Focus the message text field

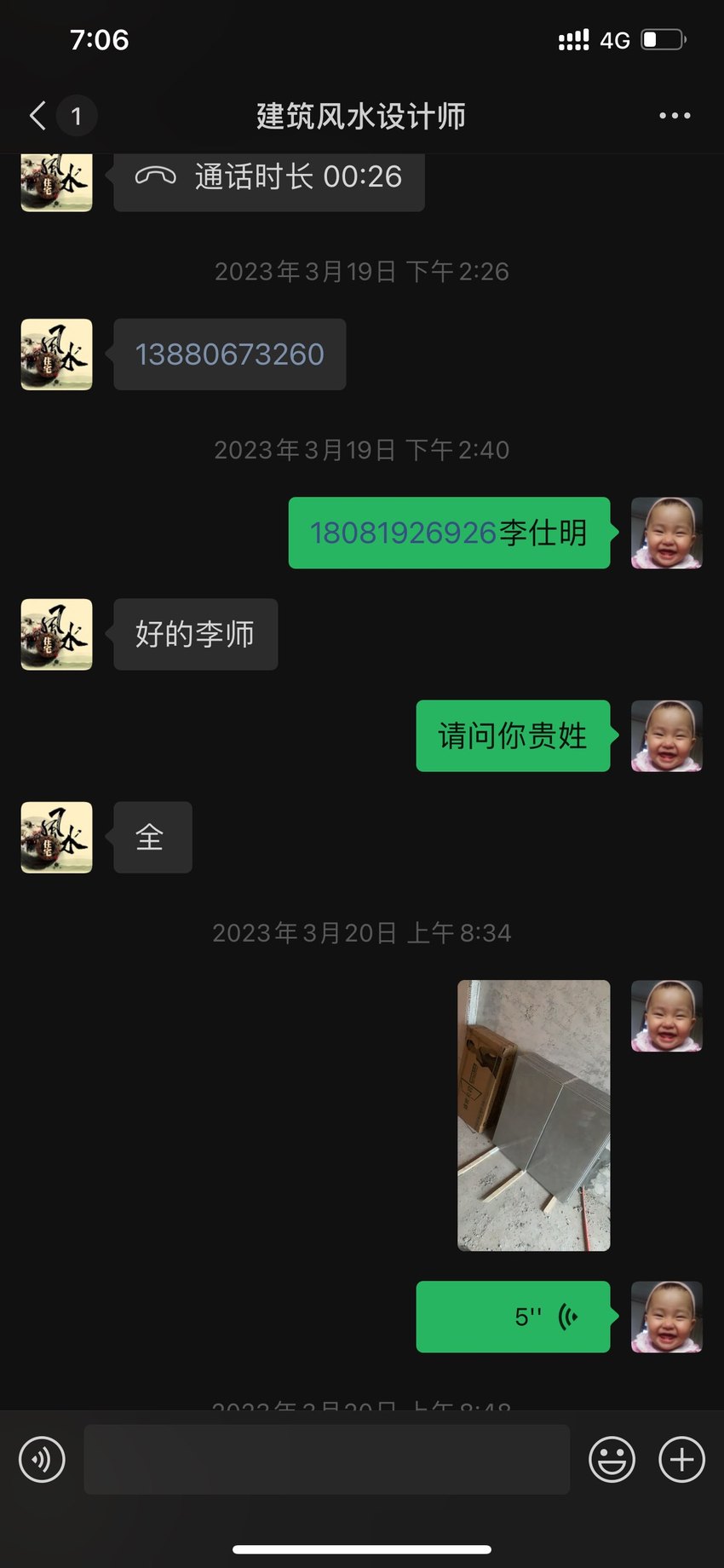[x=327, y=1460]
